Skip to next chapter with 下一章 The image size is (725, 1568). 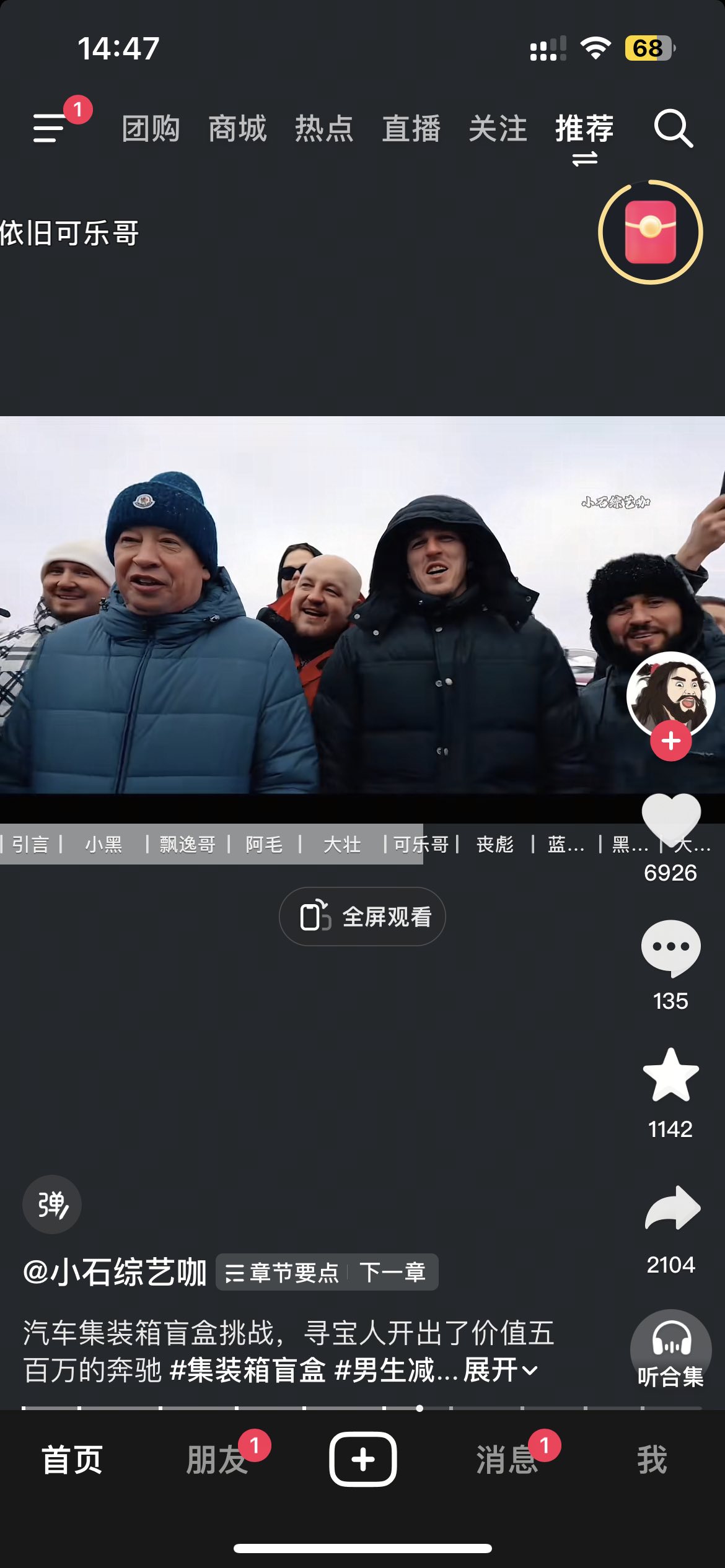393,1273
